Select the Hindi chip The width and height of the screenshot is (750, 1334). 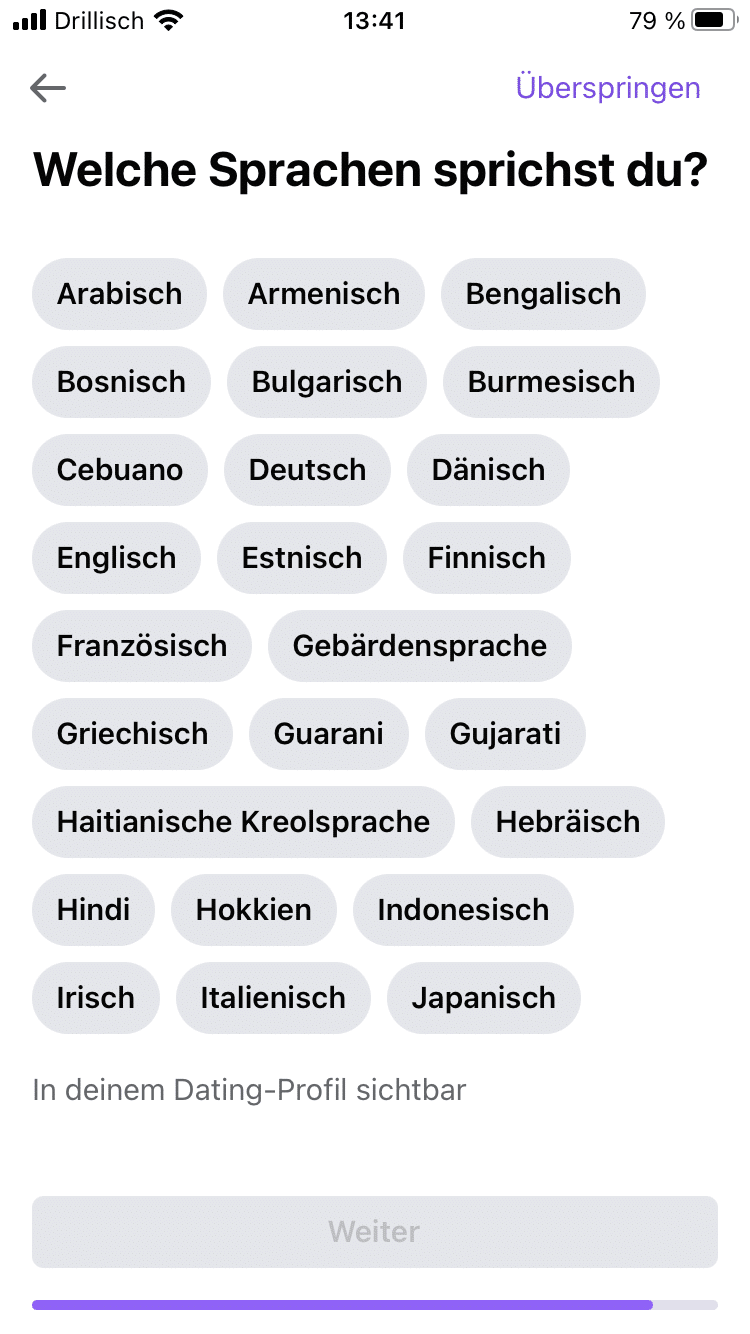[93, 910]
